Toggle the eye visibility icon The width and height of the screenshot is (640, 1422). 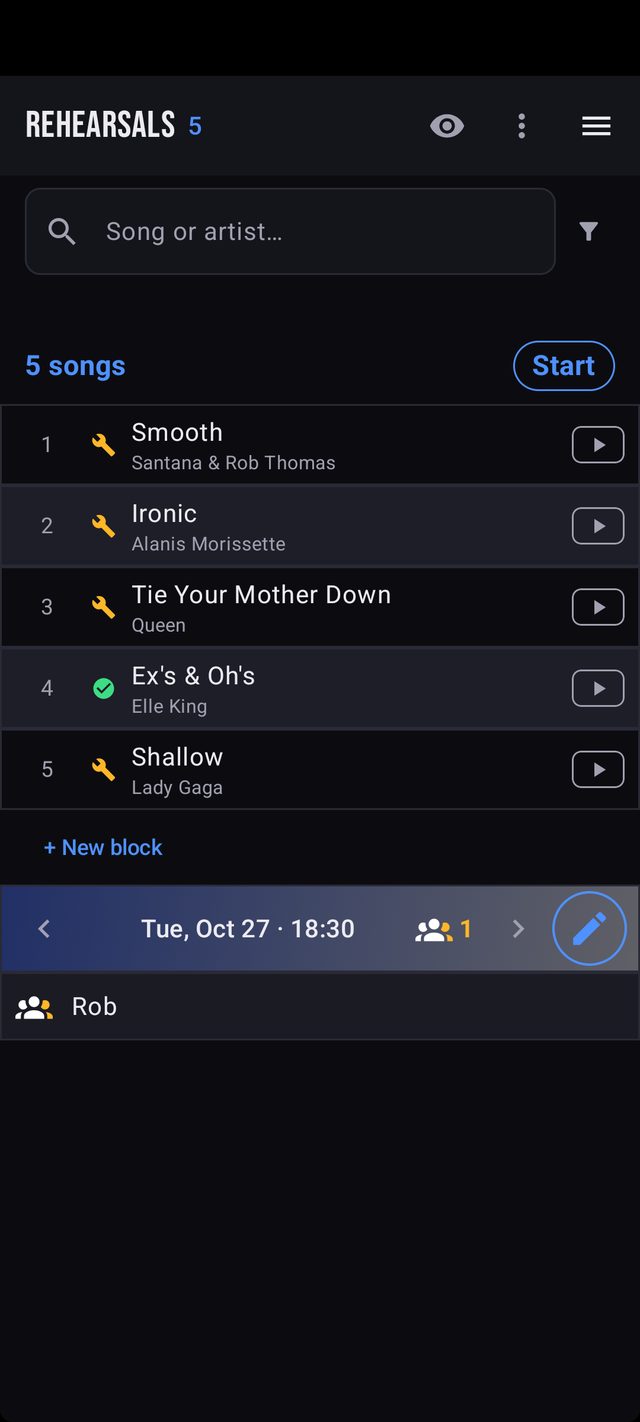(x=446, y=126)
